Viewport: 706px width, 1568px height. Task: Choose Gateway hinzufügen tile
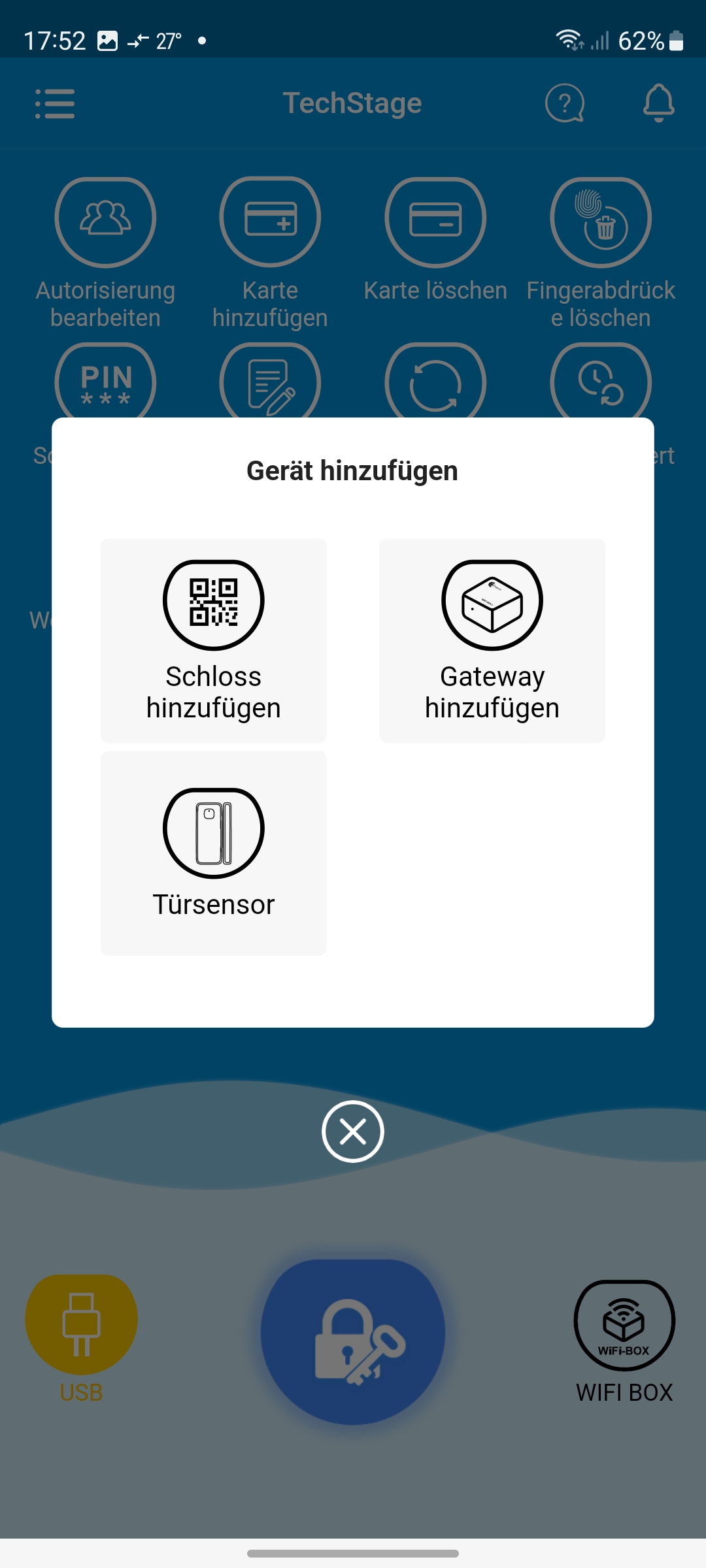[x=492, y=640]
